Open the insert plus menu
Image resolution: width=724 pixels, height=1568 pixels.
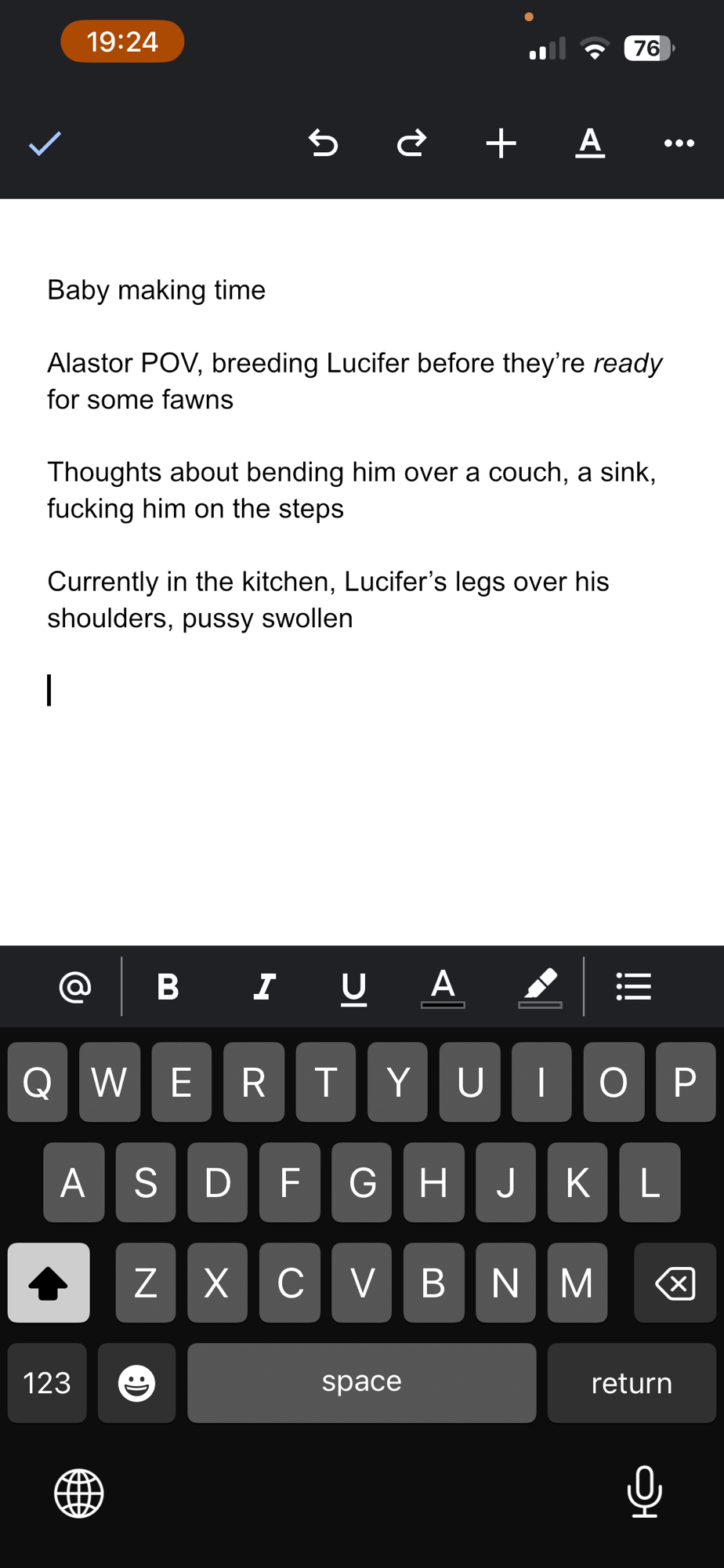(501, 143)
